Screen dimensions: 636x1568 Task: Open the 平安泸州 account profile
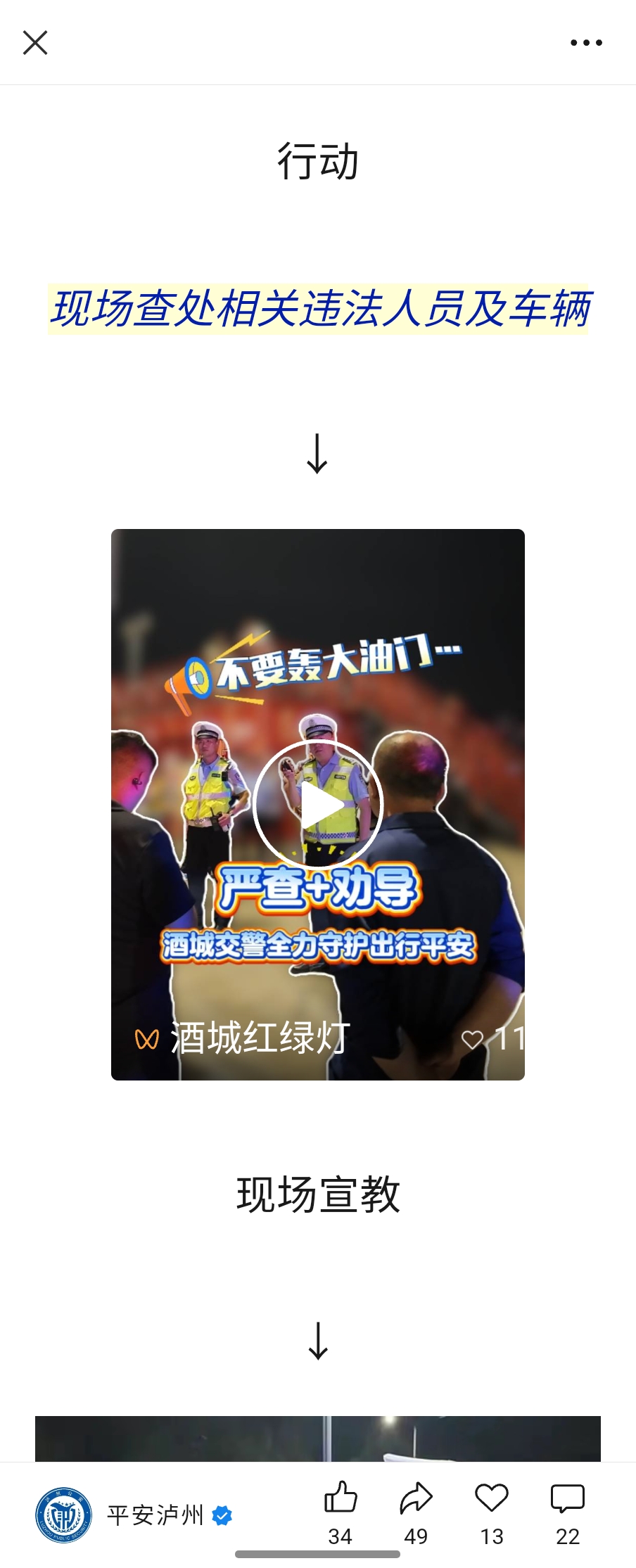click(x=155, y=1515)
